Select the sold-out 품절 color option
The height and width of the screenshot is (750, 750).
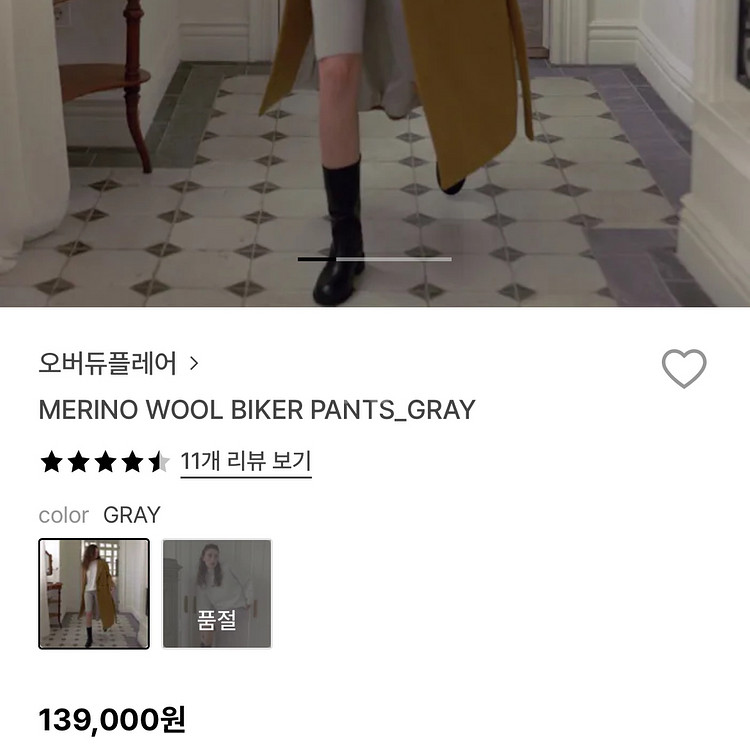pyautogui.click(x=217, y=593)
